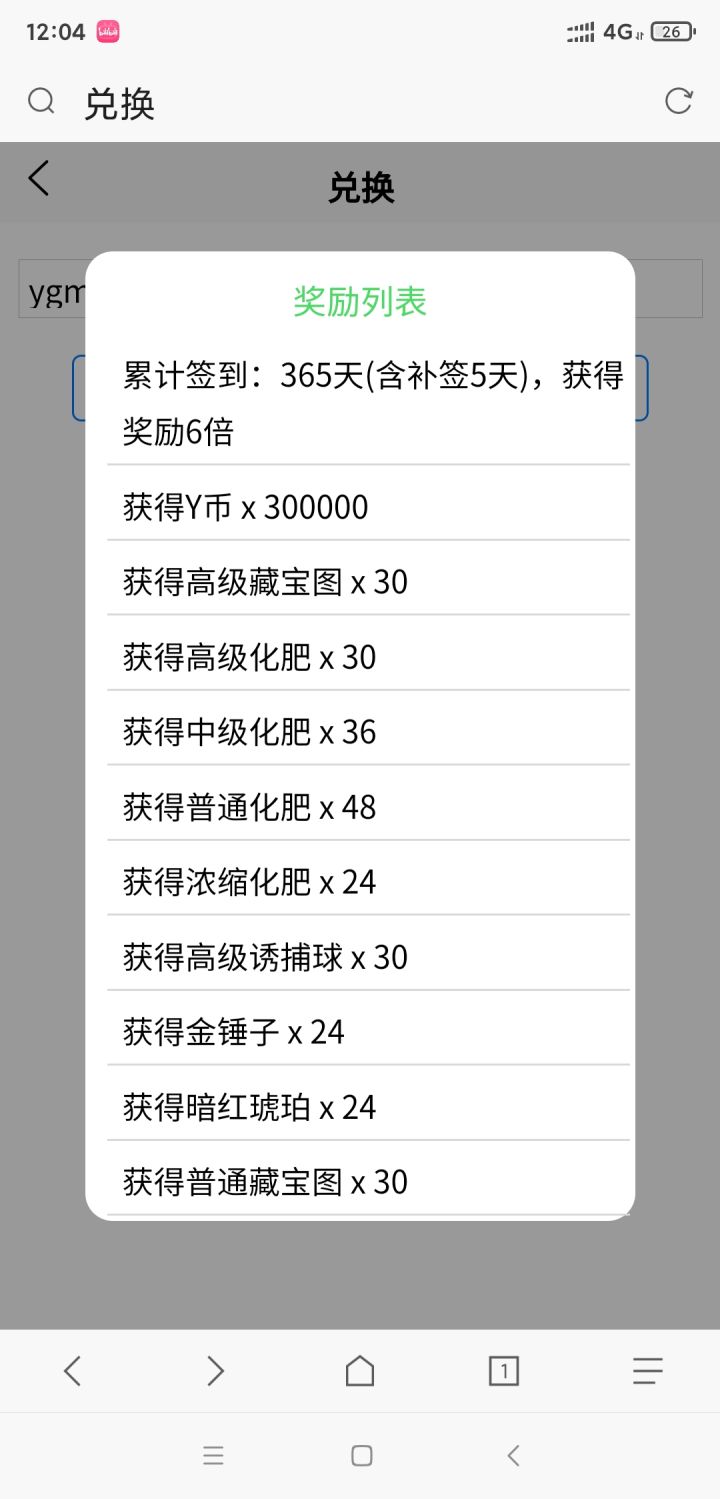
Task: Tap the browser forward arrow
Action: (x=215, y=1370)
